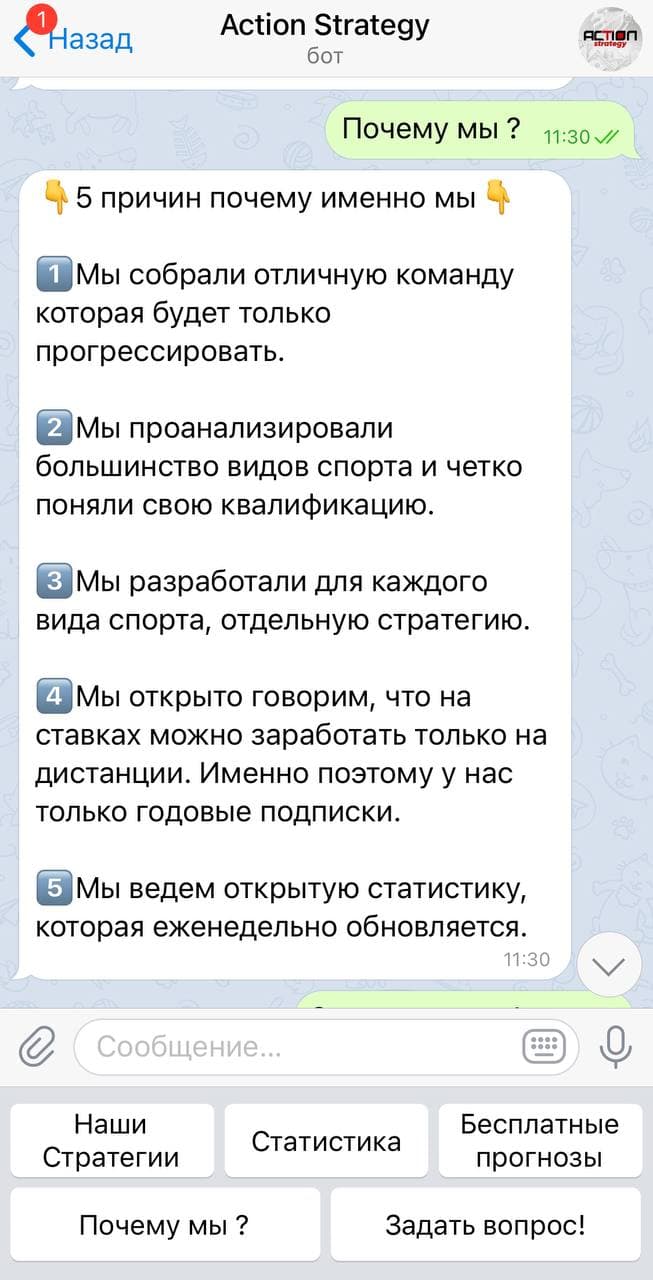
Task: Open Статистика from bot keyboard
Action: click(x=326, y=1141)
